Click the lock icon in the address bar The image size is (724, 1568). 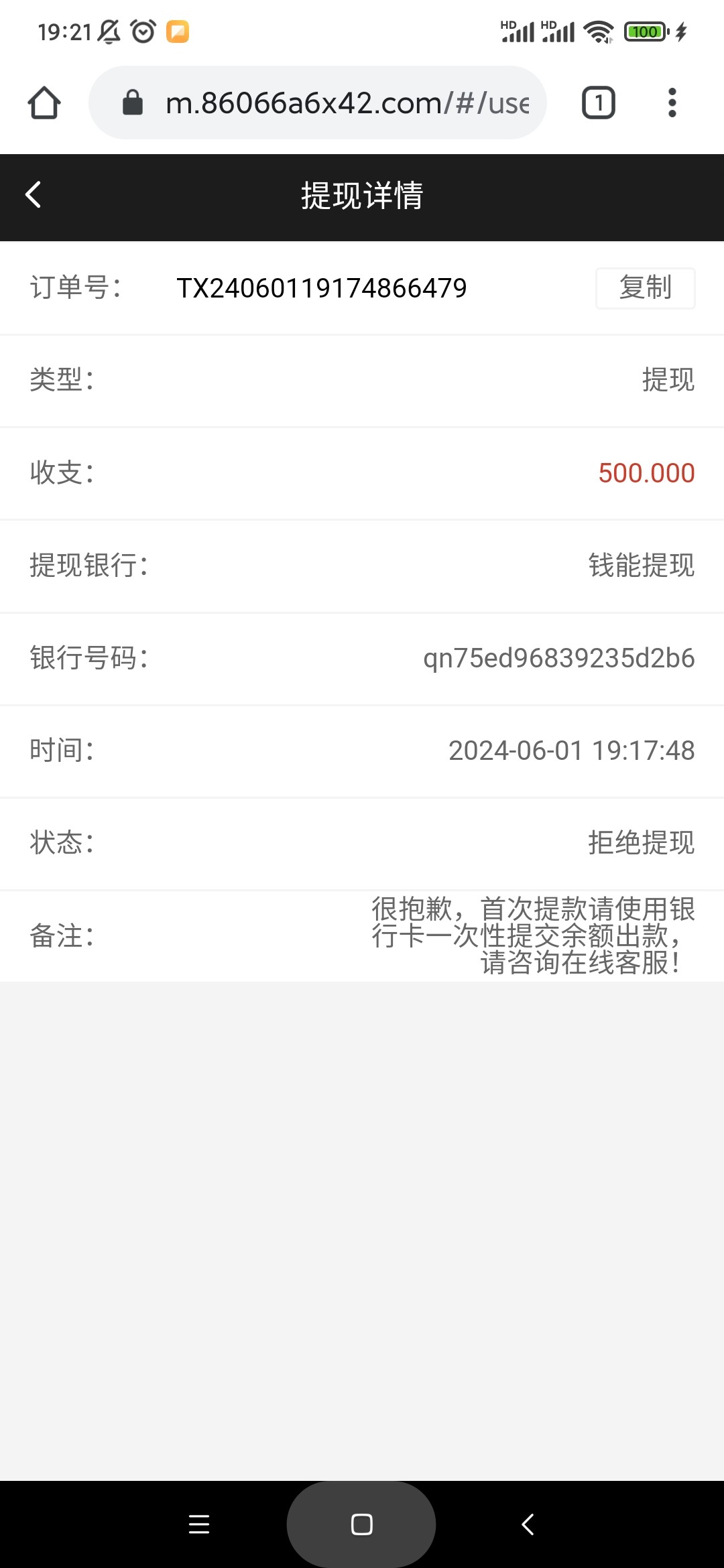coord(132,103)
